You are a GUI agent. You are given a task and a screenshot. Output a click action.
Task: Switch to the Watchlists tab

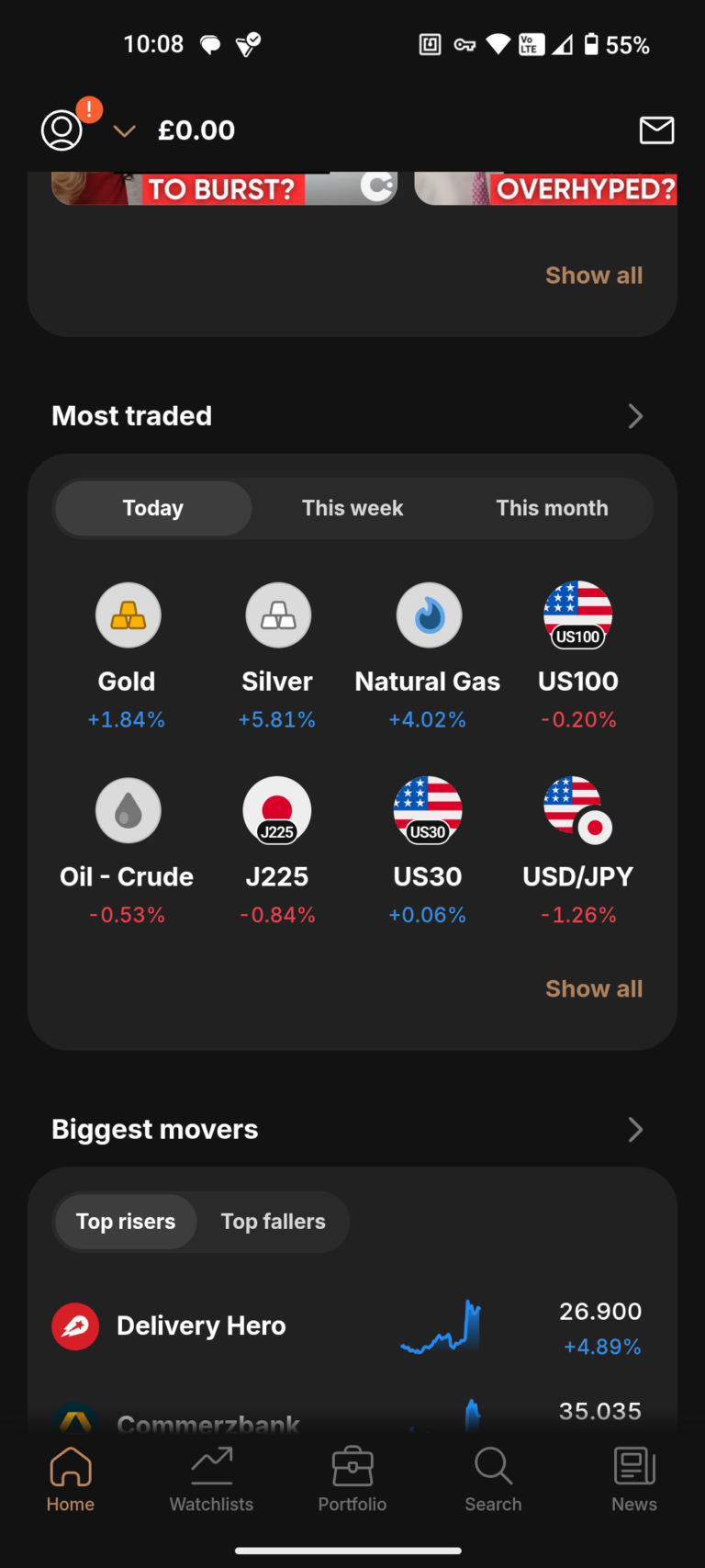tap(211, 1479)
